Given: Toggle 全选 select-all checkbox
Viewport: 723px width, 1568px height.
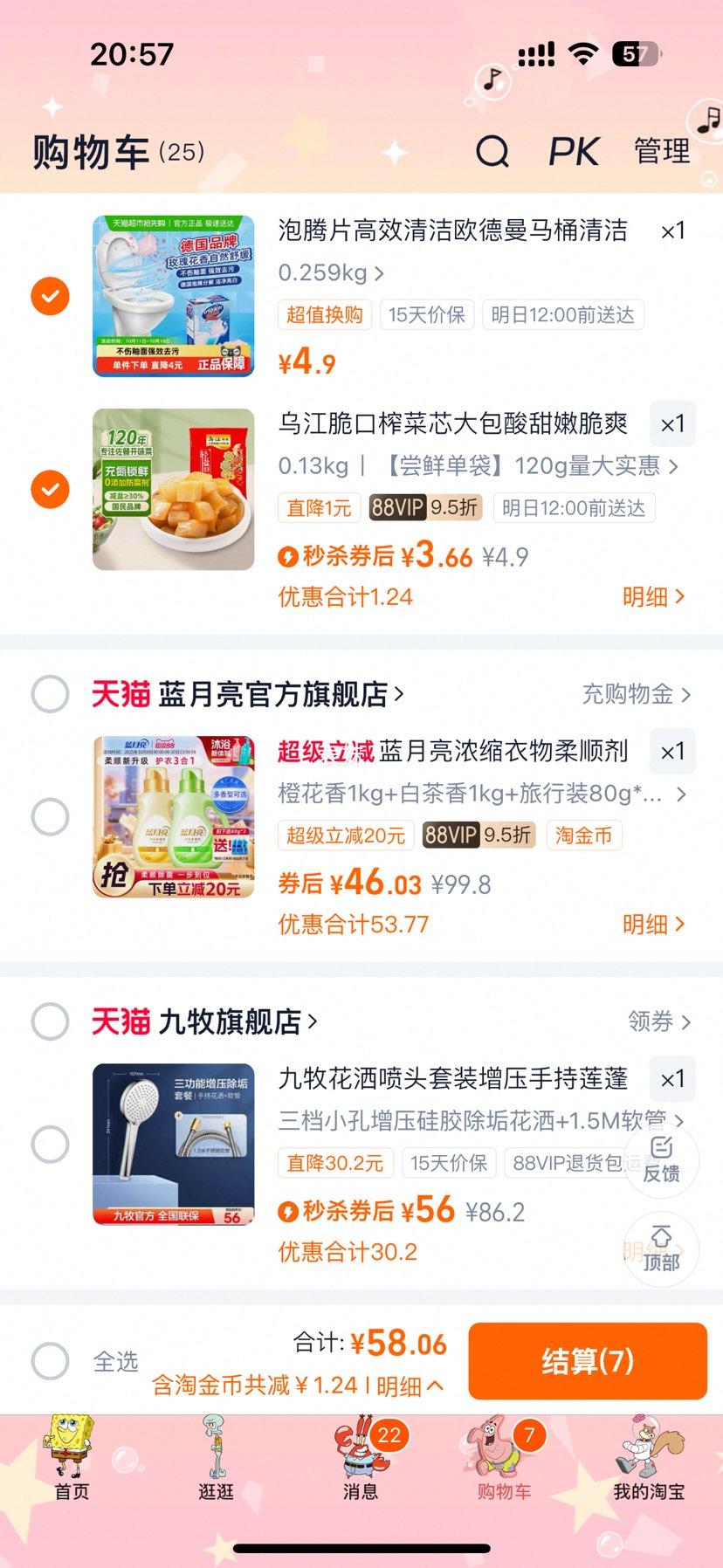Looking at the screenshot, I should pyautogui.click(x=50, y=1361).
